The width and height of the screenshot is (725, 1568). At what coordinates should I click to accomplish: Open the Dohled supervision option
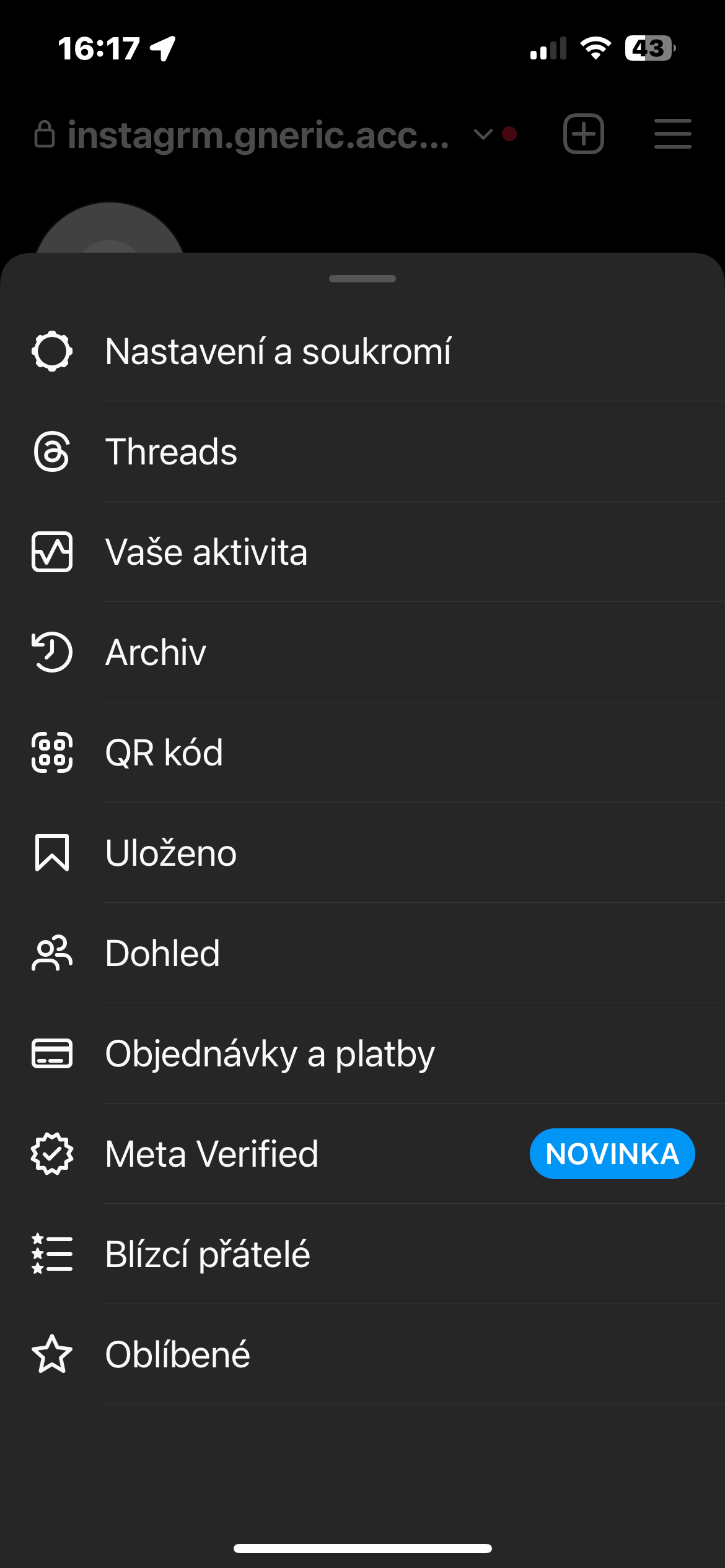coord(162,953)
